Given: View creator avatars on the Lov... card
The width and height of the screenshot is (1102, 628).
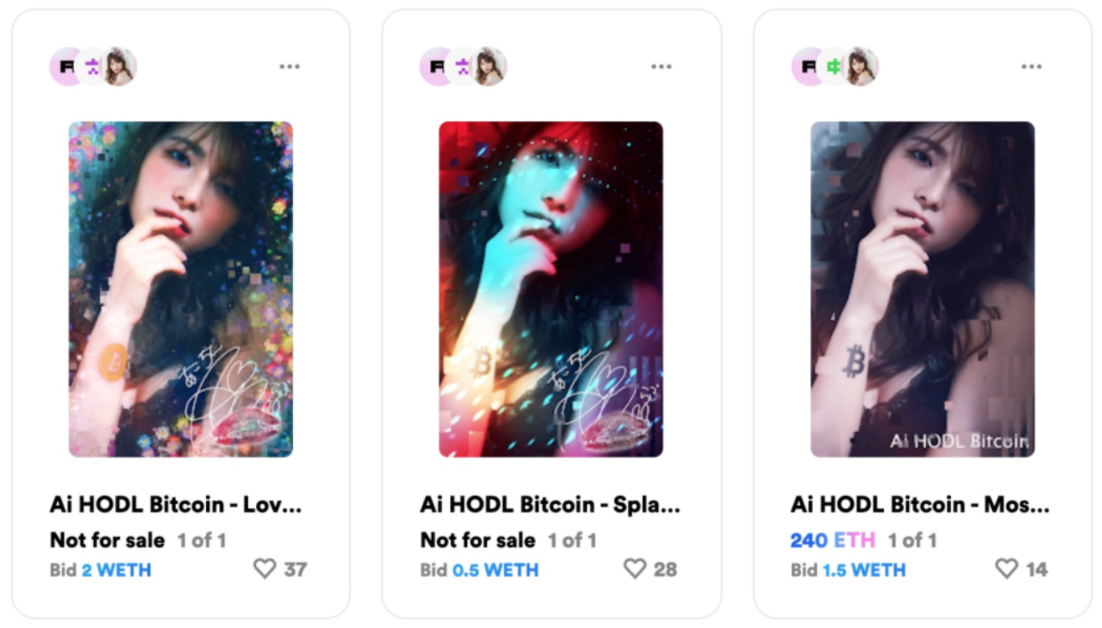Looking at the screenshot, I should click(93, 67).
